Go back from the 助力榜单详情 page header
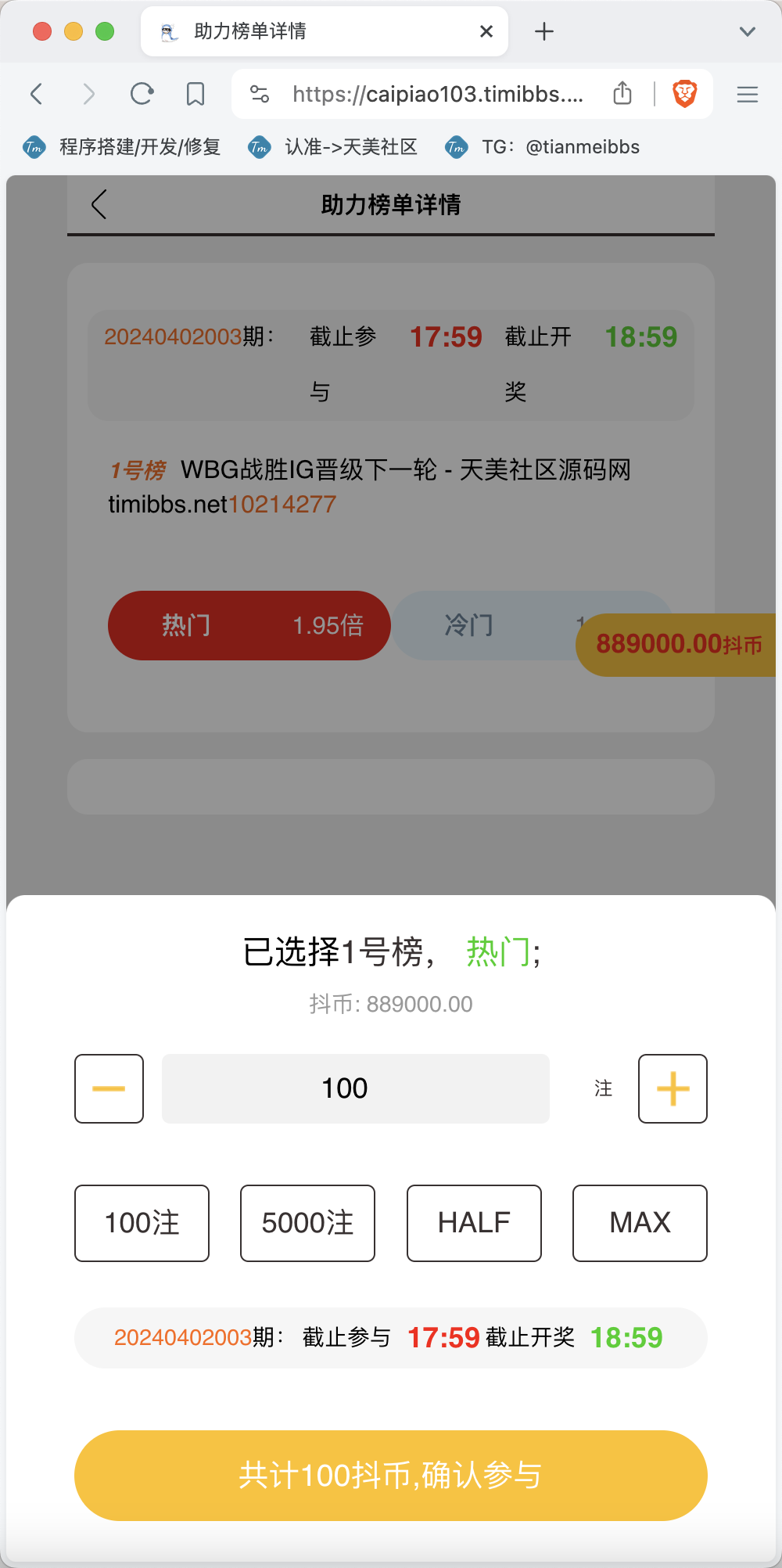782x1568 pixels. pos(99,205)
